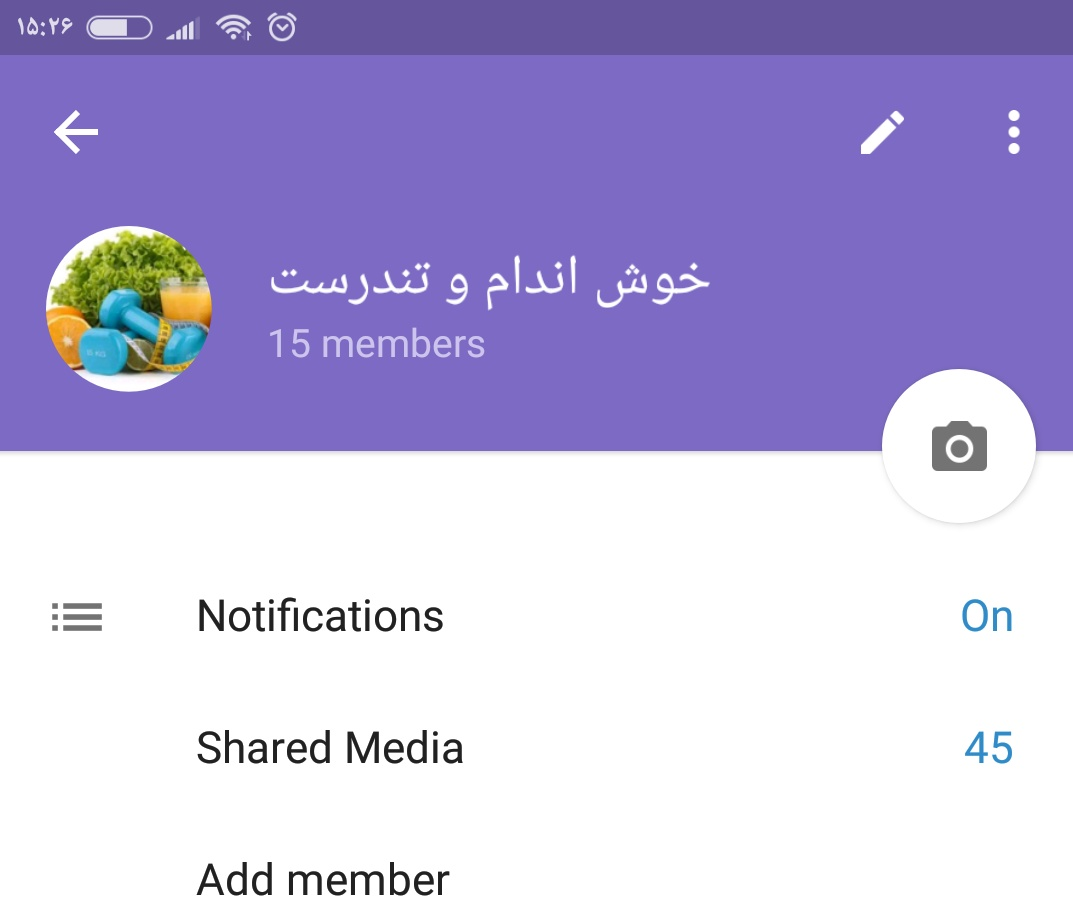Open the three-dot overflow menu

pos(1013,133)
